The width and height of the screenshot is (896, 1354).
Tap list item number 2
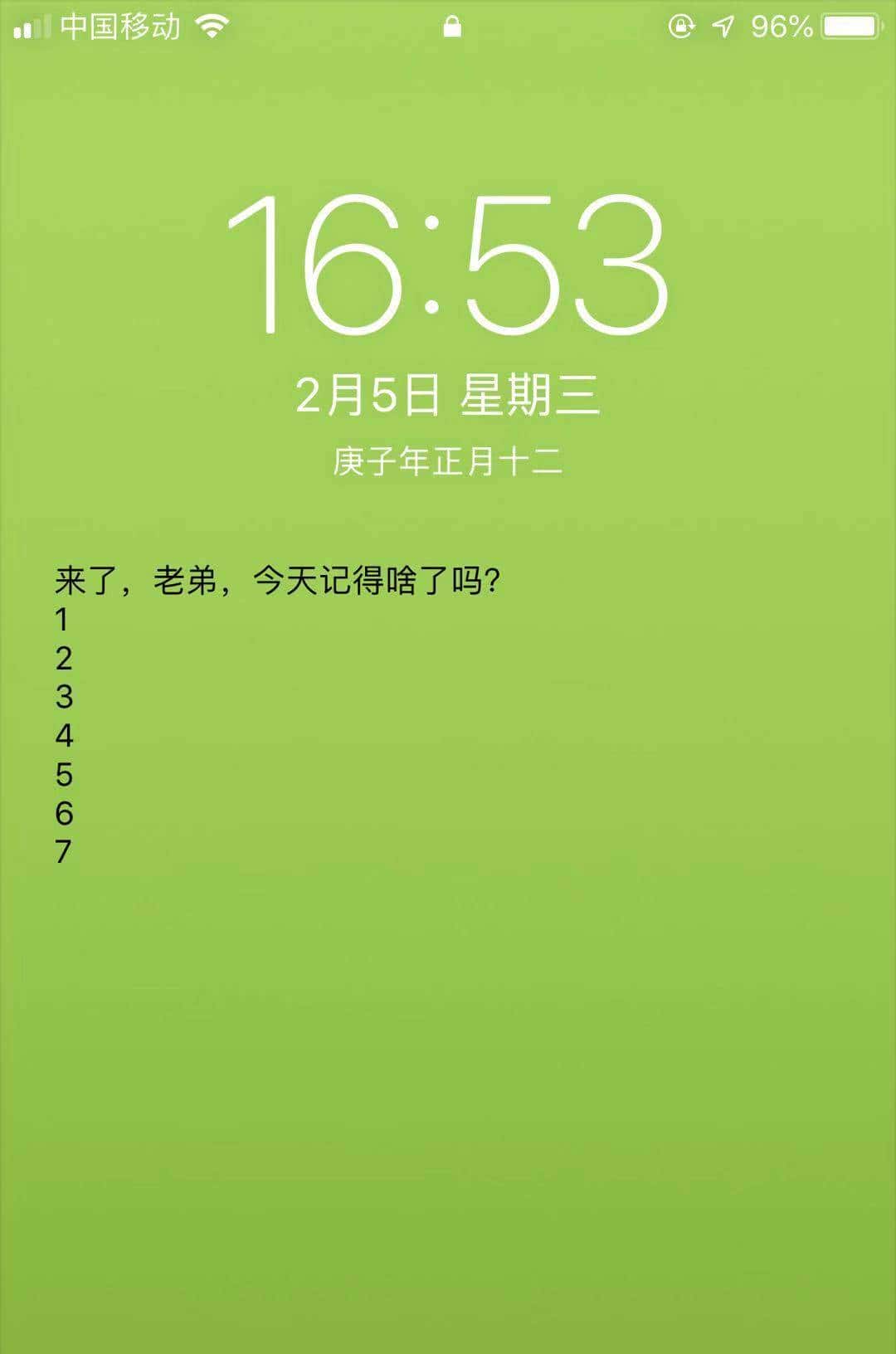click(61, 658)
